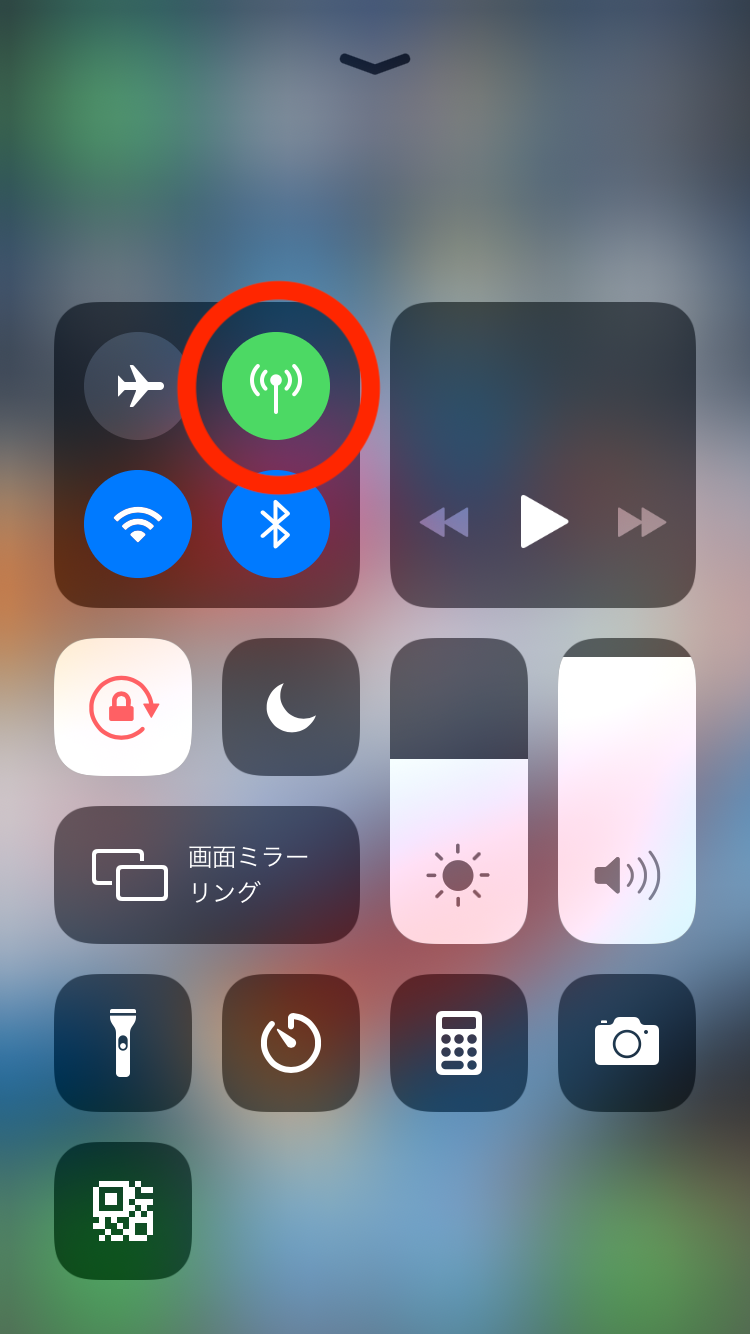Viewport: 750px width, 1334px height.
Task: Open the timer
Action: (x=291, y=1043)
